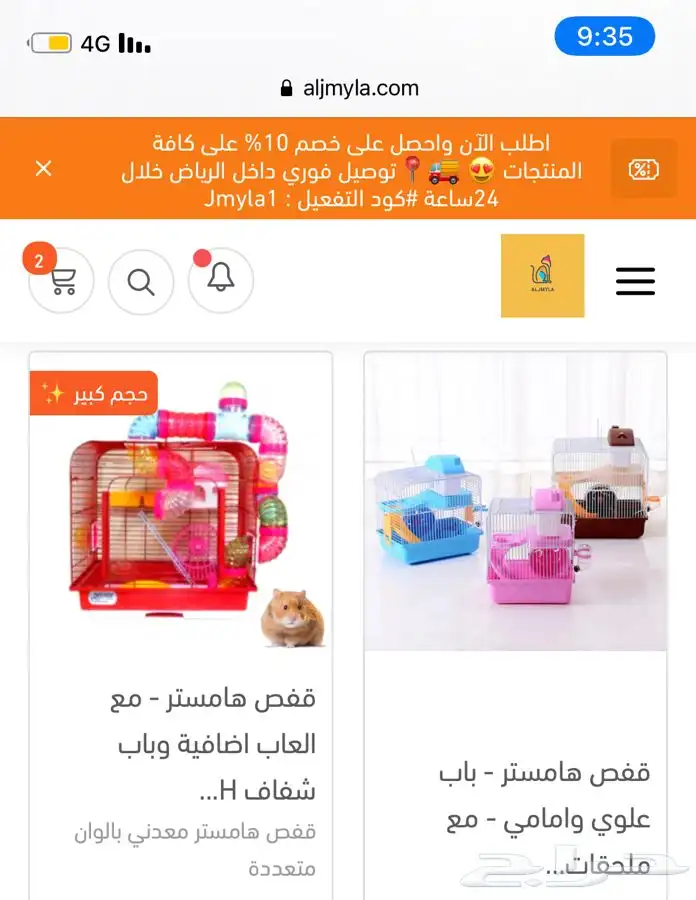Tap the discount coupon icon in banner
The width and height of the screenshot is (696, 900).
643,168
